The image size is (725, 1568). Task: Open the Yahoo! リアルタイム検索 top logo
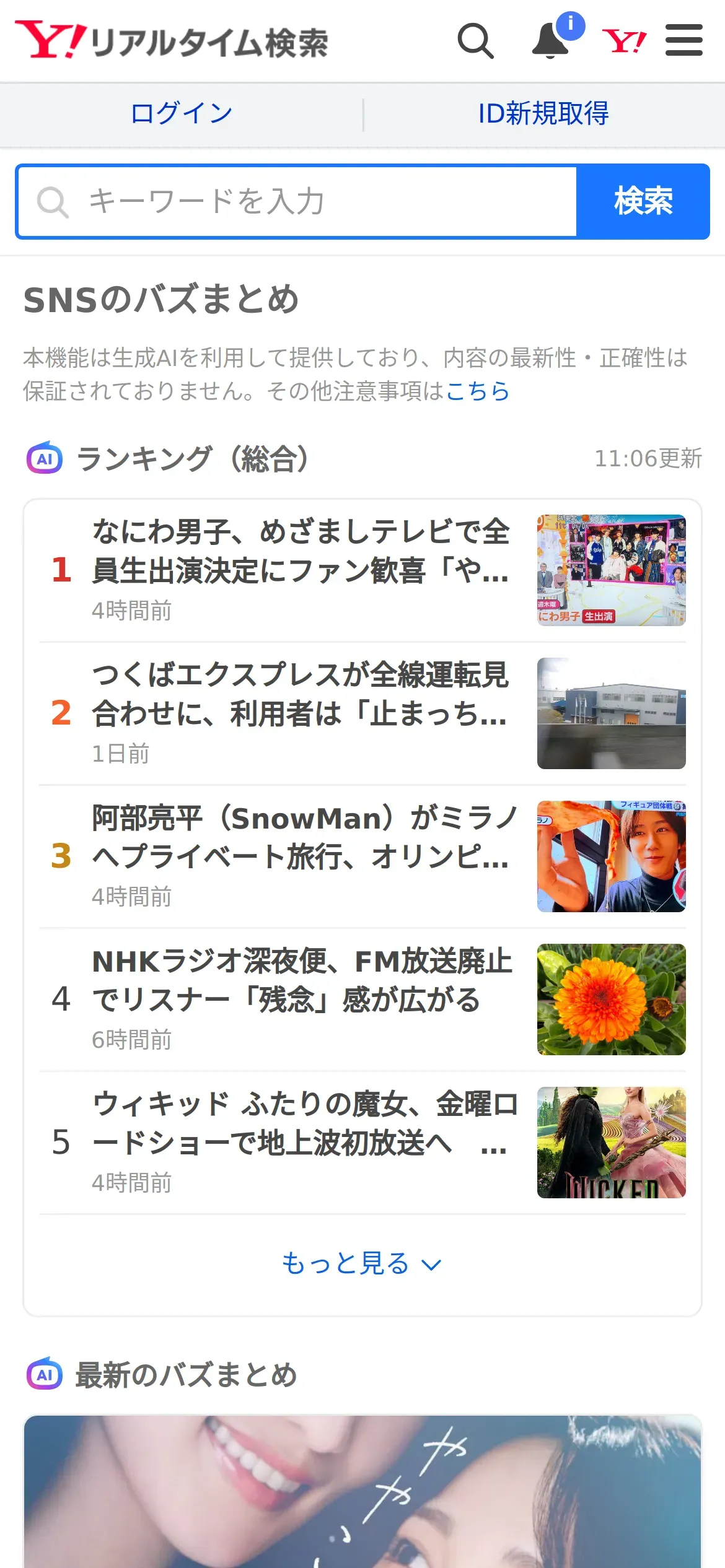172,41
